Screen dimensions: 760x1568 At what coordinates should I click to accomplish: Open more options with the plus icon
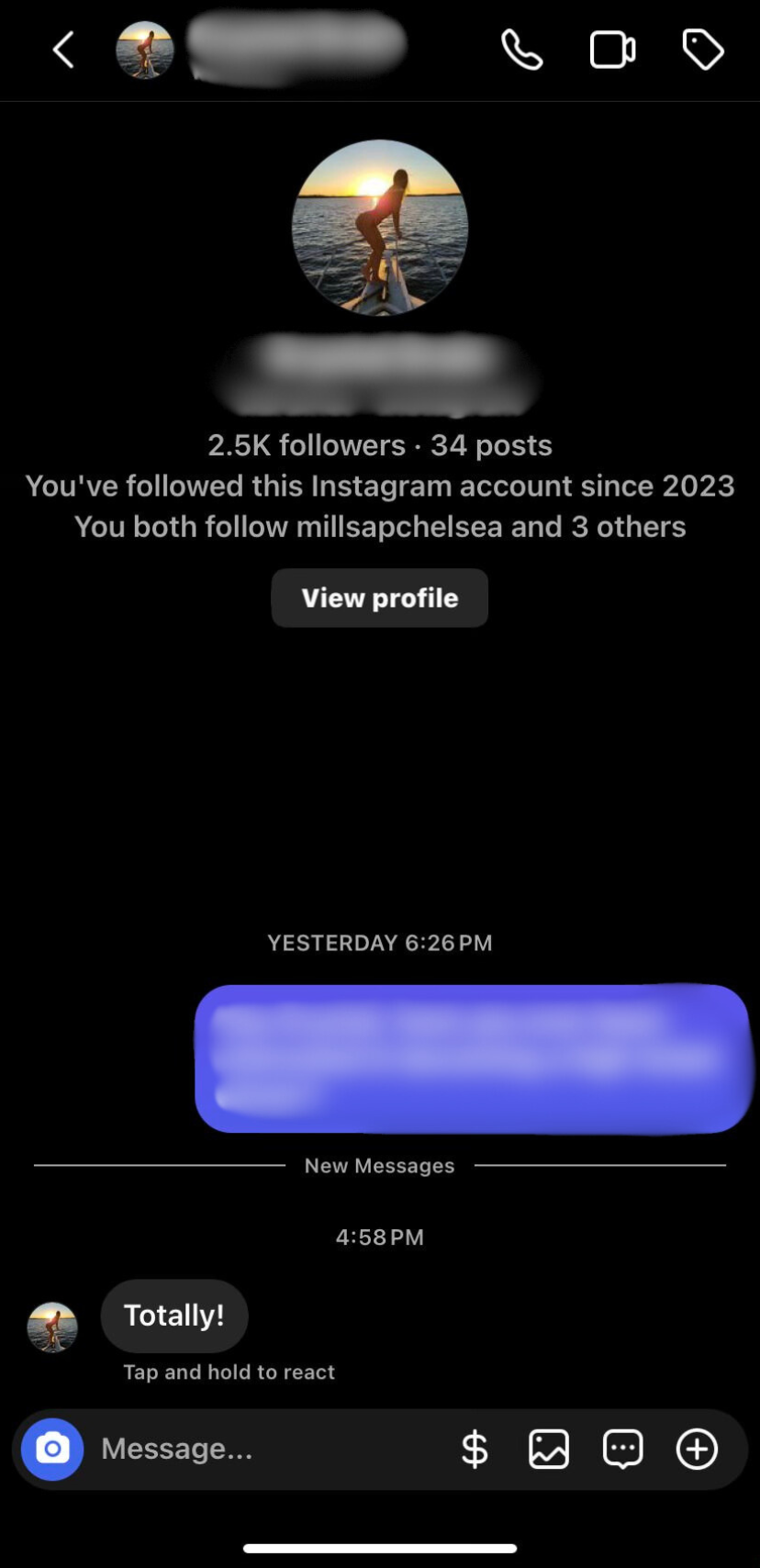[x=697, y=1449]
